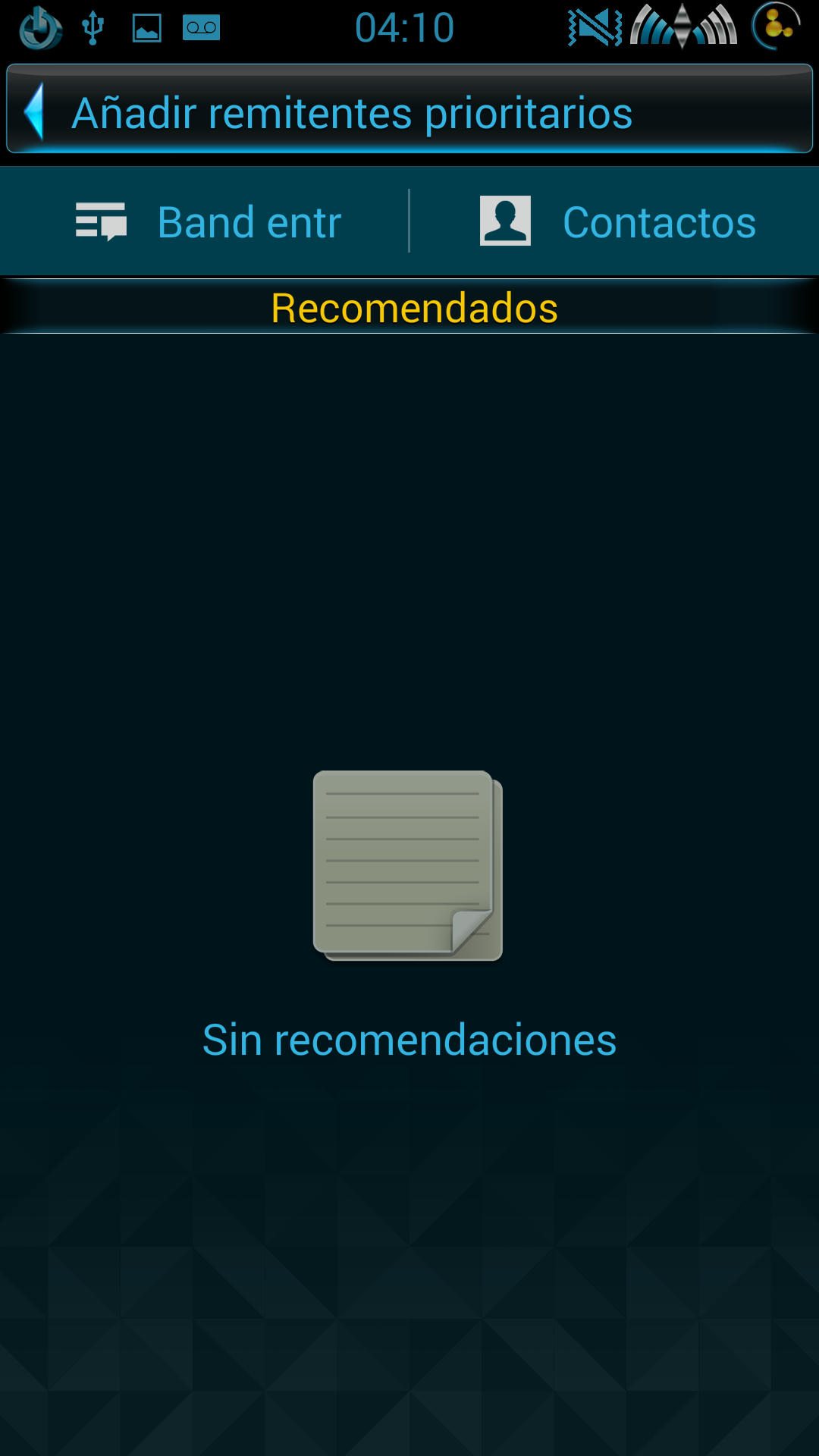
Task: Open the Band entr option
Action: pos(209,222)
